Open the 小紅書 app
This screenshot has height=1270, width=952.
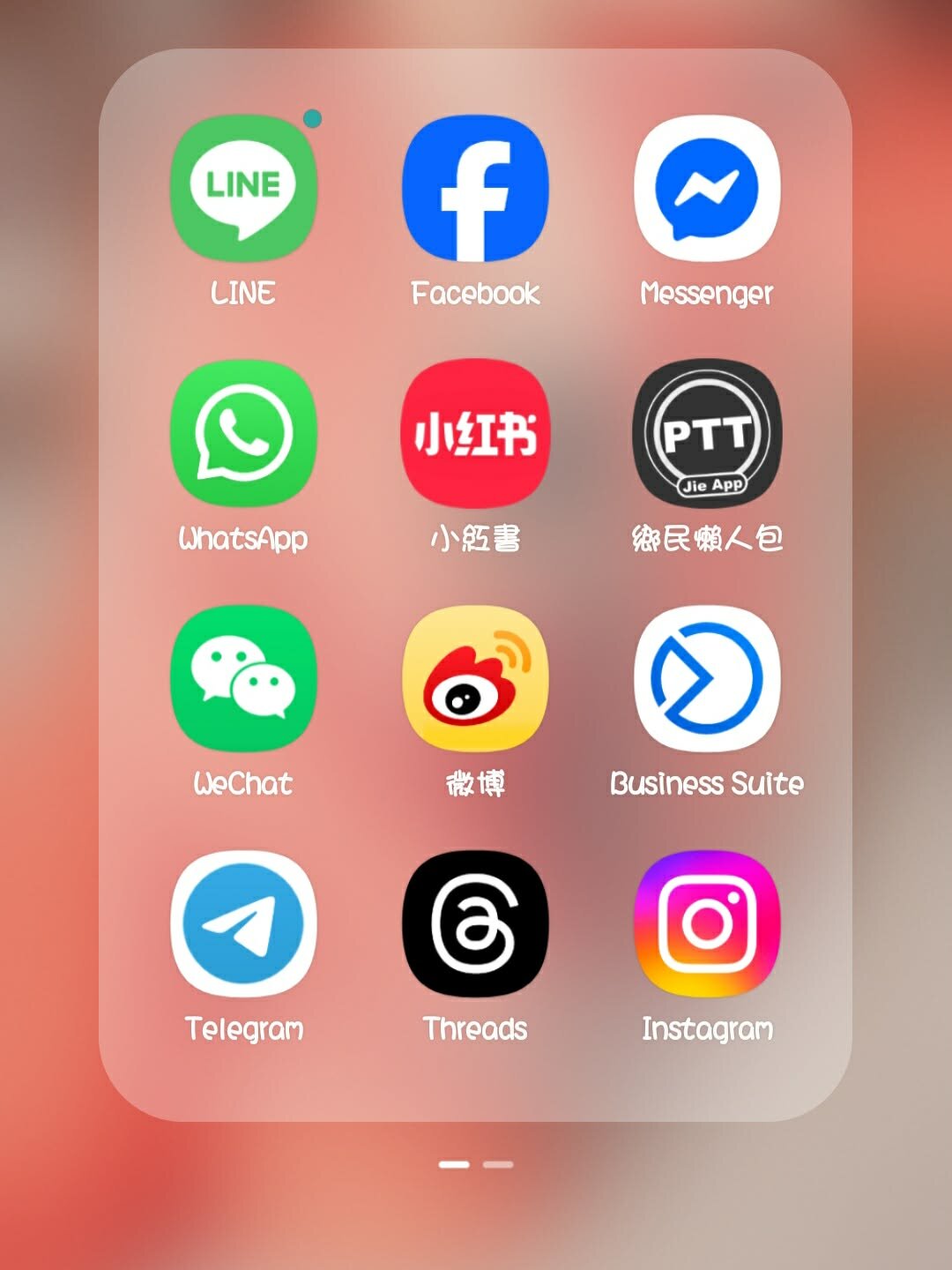[x=475, y=434]
